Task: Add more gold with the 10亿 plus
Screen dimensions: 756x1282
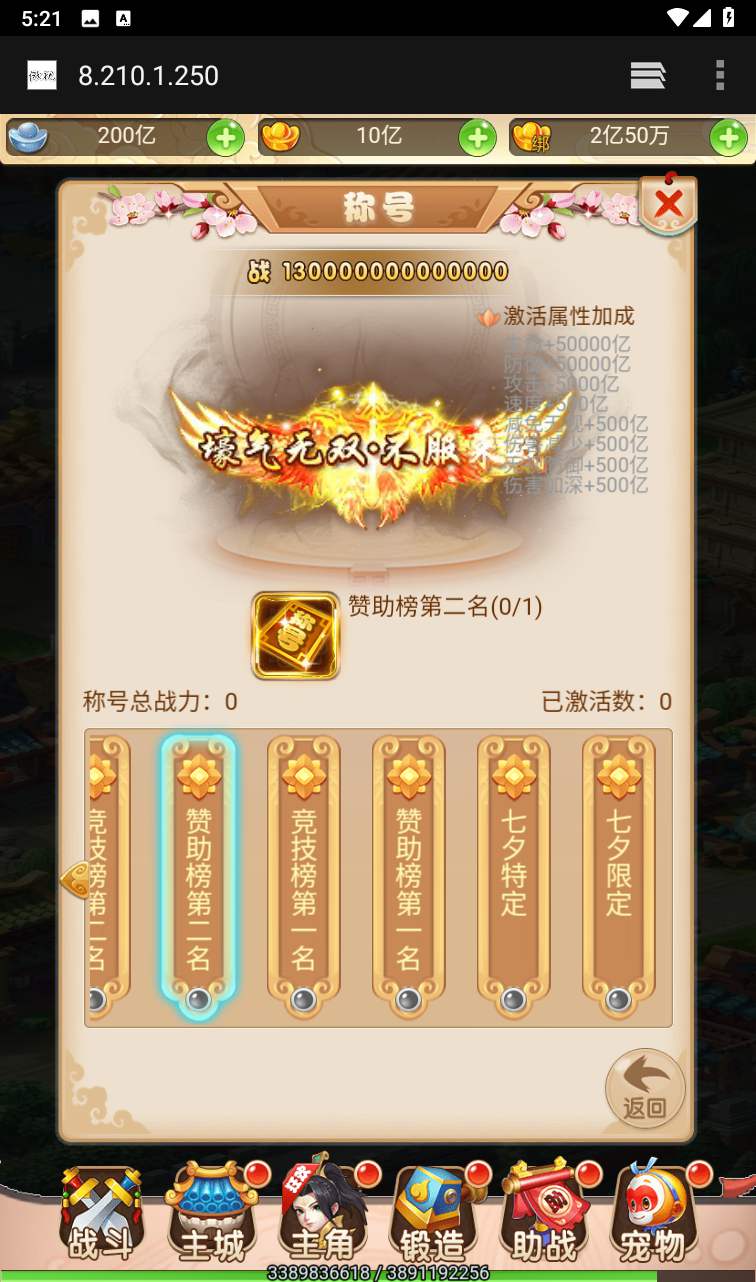Action: [477, 137]
